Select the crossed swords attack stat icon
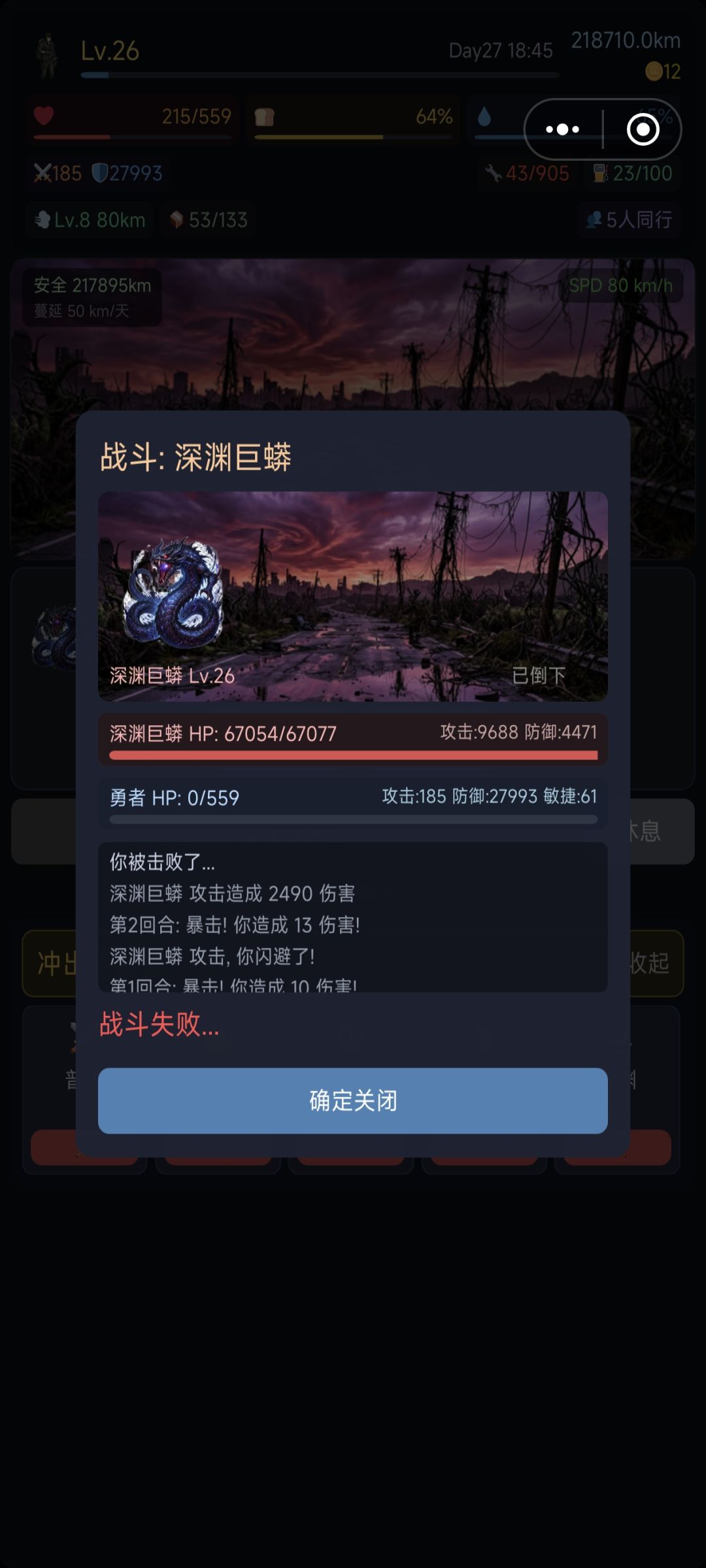Screen dimensions: 706x1568 pos(43,173)
